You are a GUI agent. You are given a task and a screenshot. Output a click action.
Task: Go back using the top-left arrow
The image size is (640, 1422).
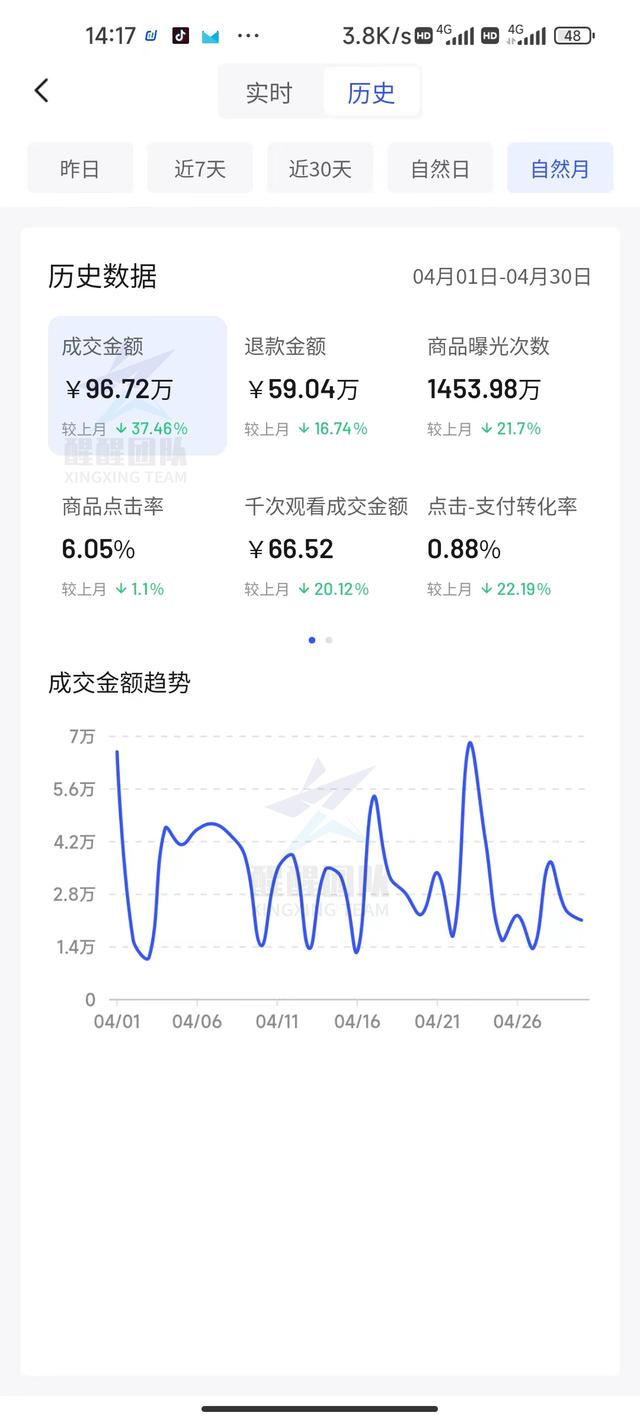pos(41,90)
